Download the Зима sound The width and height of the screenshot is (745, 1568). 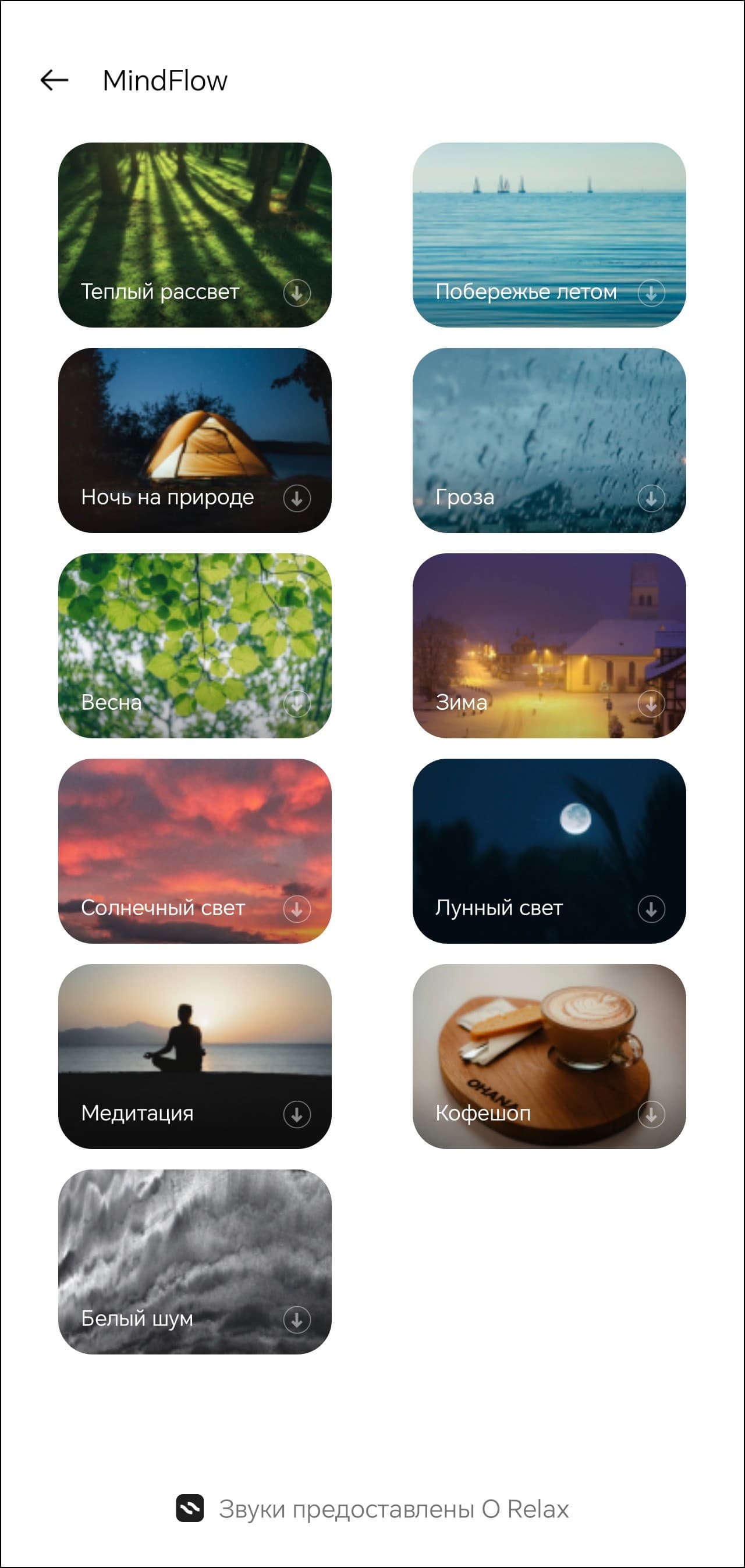pyautogui.click(x=651, y=703)
